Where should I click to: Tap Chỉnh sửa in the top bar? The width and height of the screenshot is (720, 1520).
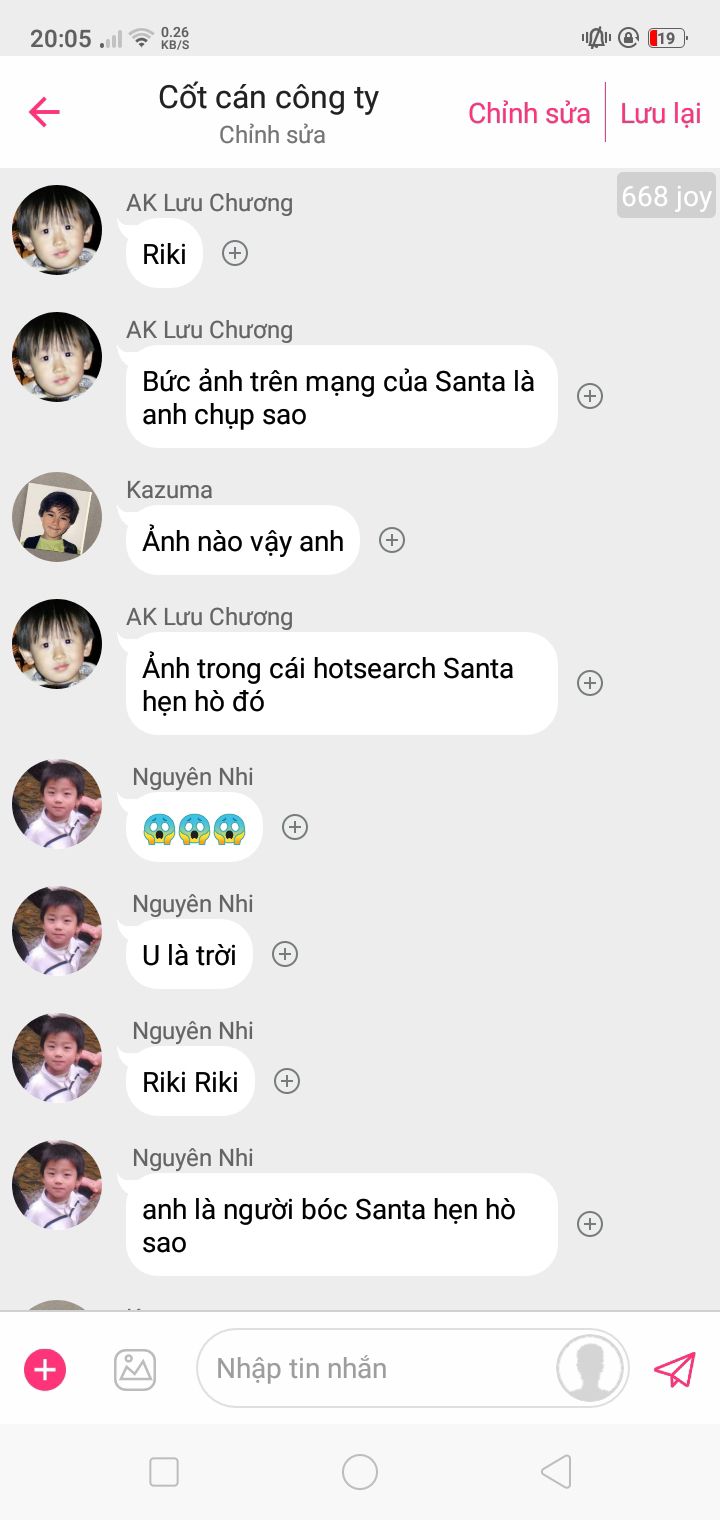pyautogui.click(x=529, y=113)
